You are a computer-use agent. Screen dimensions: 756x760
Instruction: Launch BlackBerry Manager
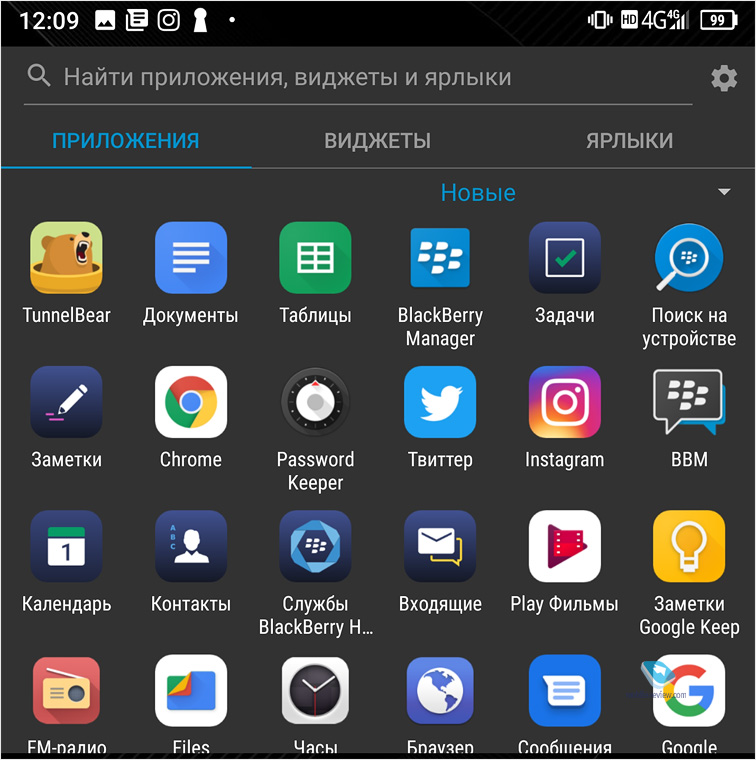tap(440, 258)
